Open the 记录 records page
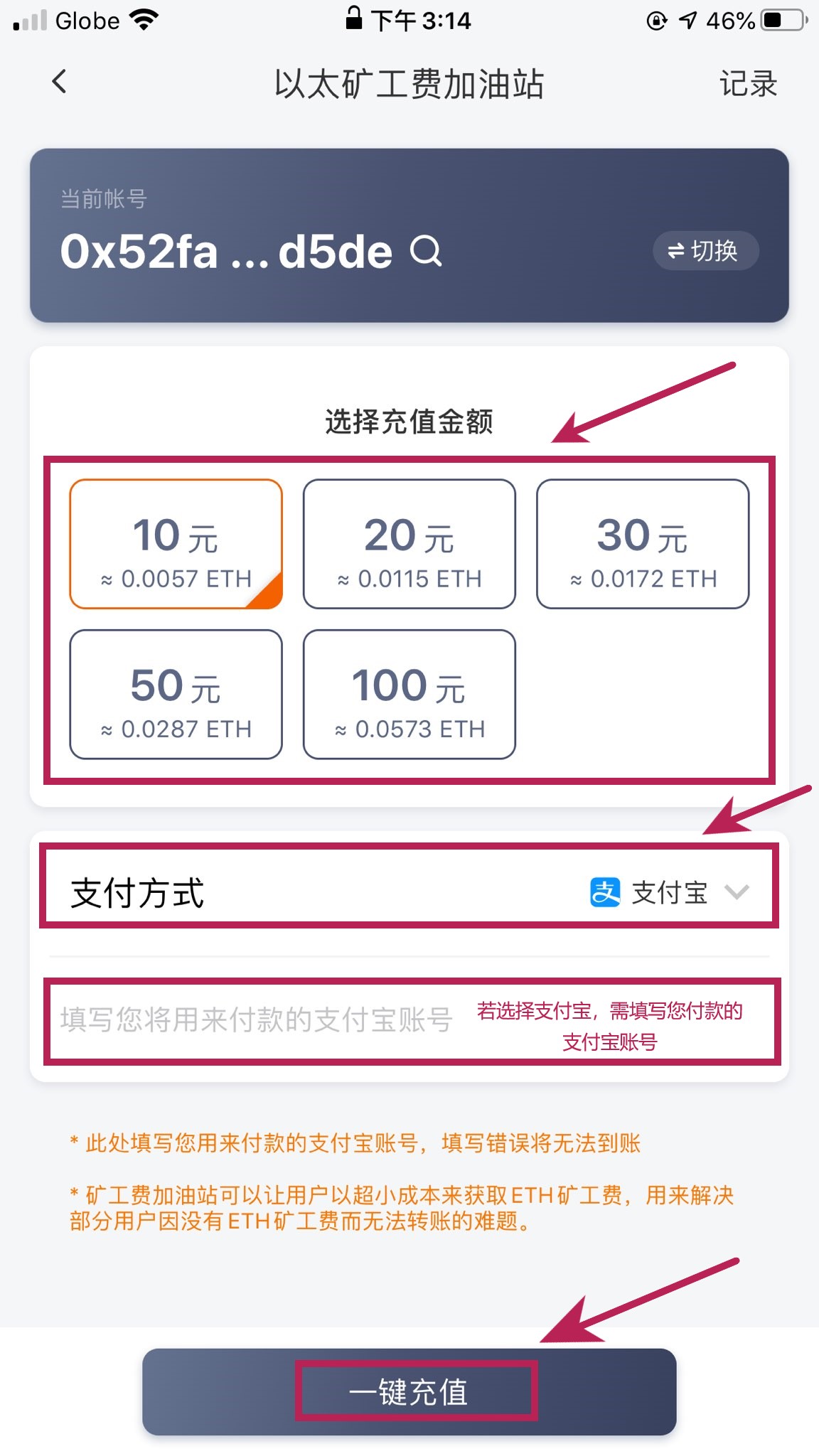Viewport: 819px width, 1456px height. point(748,84)
